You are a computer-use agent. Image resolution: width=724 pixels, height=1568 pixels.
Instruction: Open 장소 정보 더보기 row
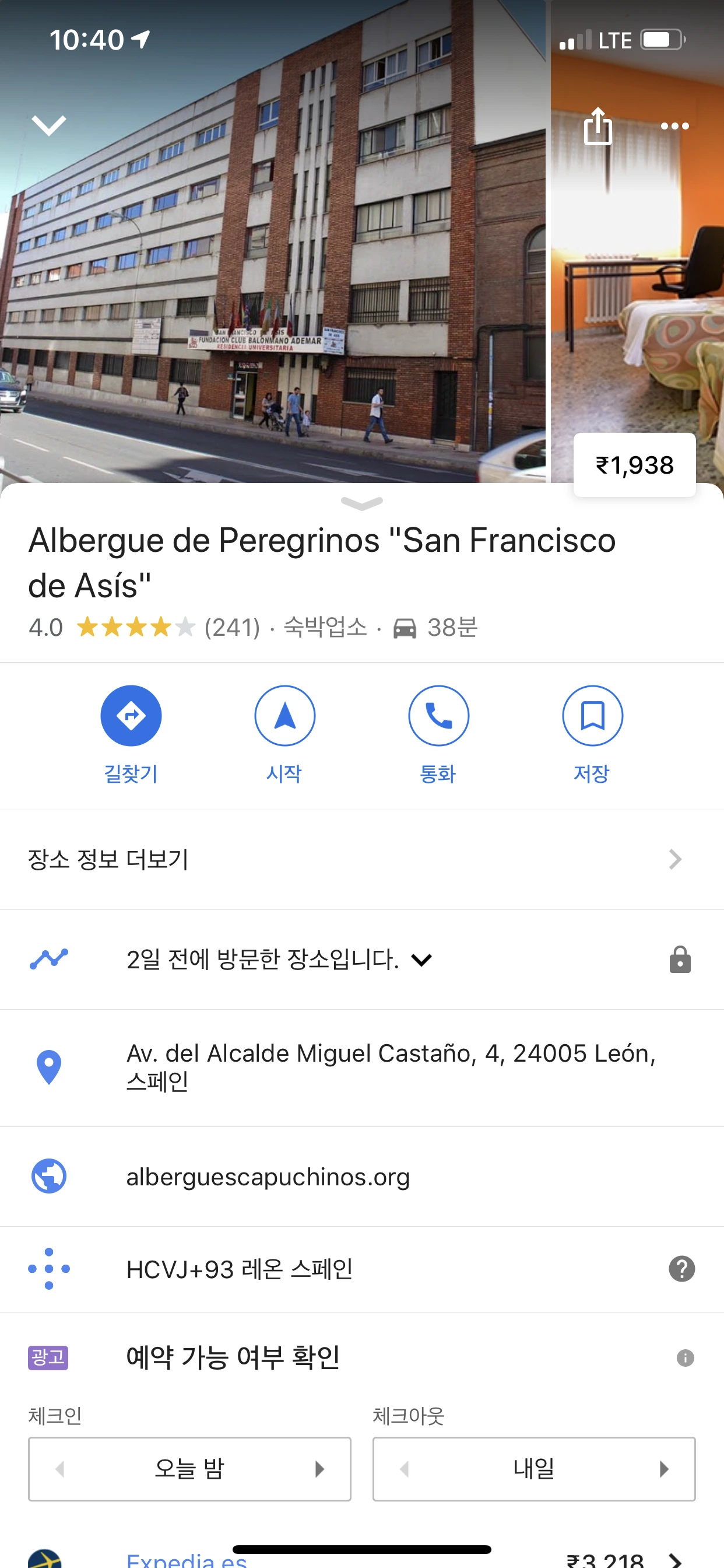point(361,859)
